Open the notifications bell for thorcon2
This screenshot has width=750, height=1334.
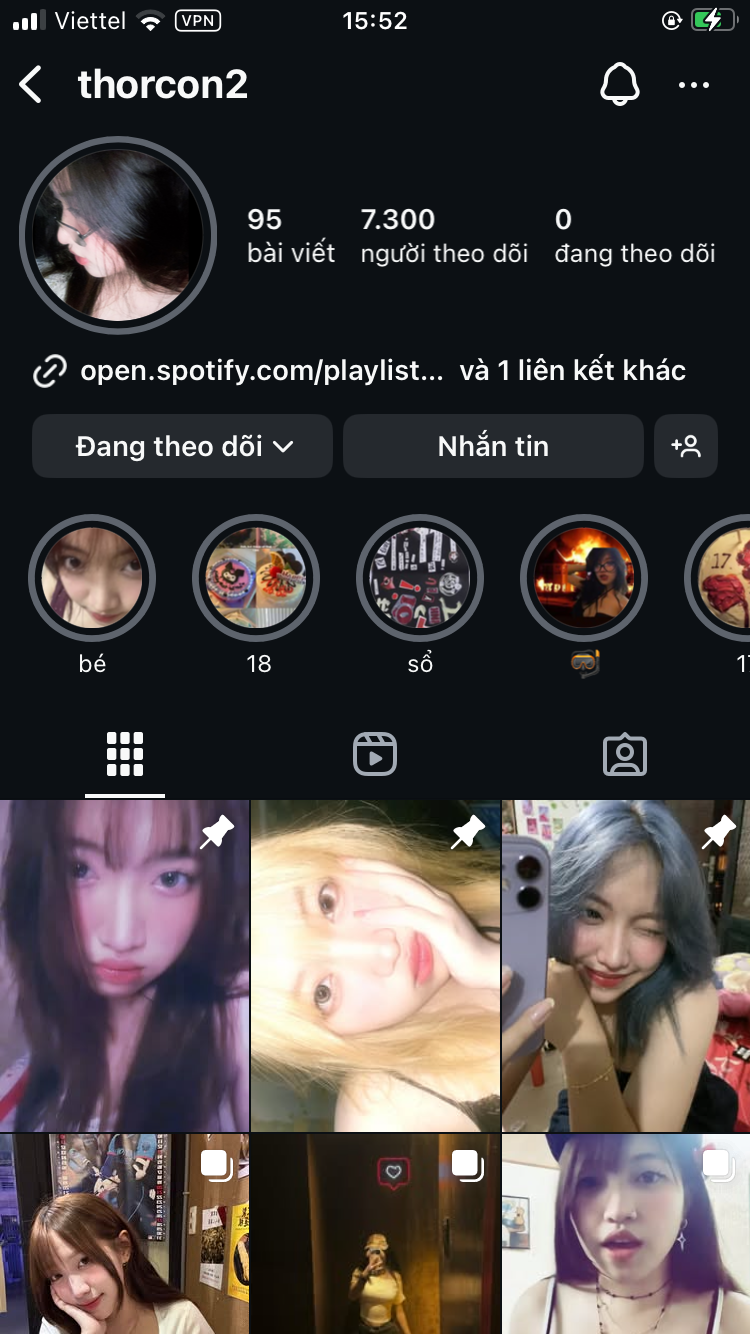click(x=619, y=85)
